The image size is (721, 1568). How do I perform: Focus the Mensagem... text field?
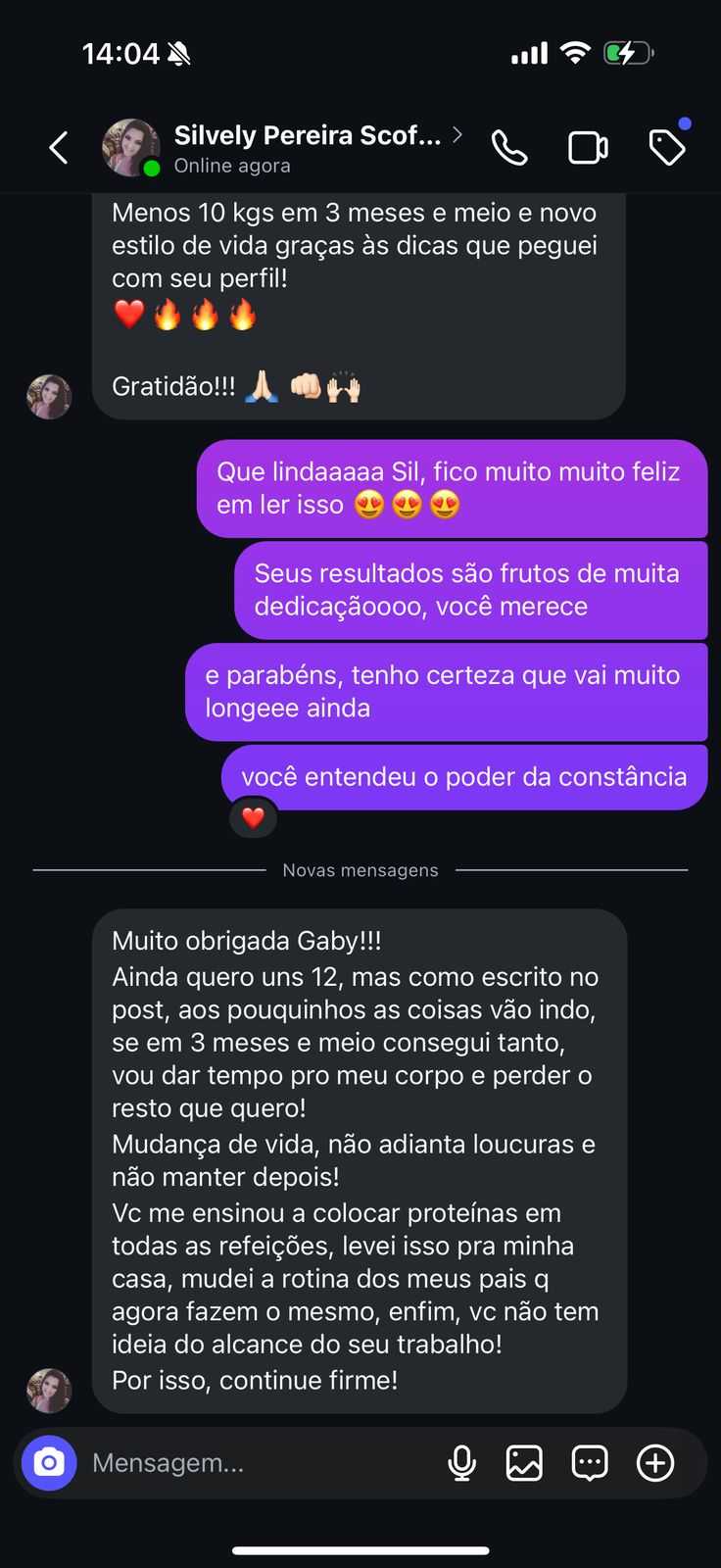click(x=255, y=1463)
